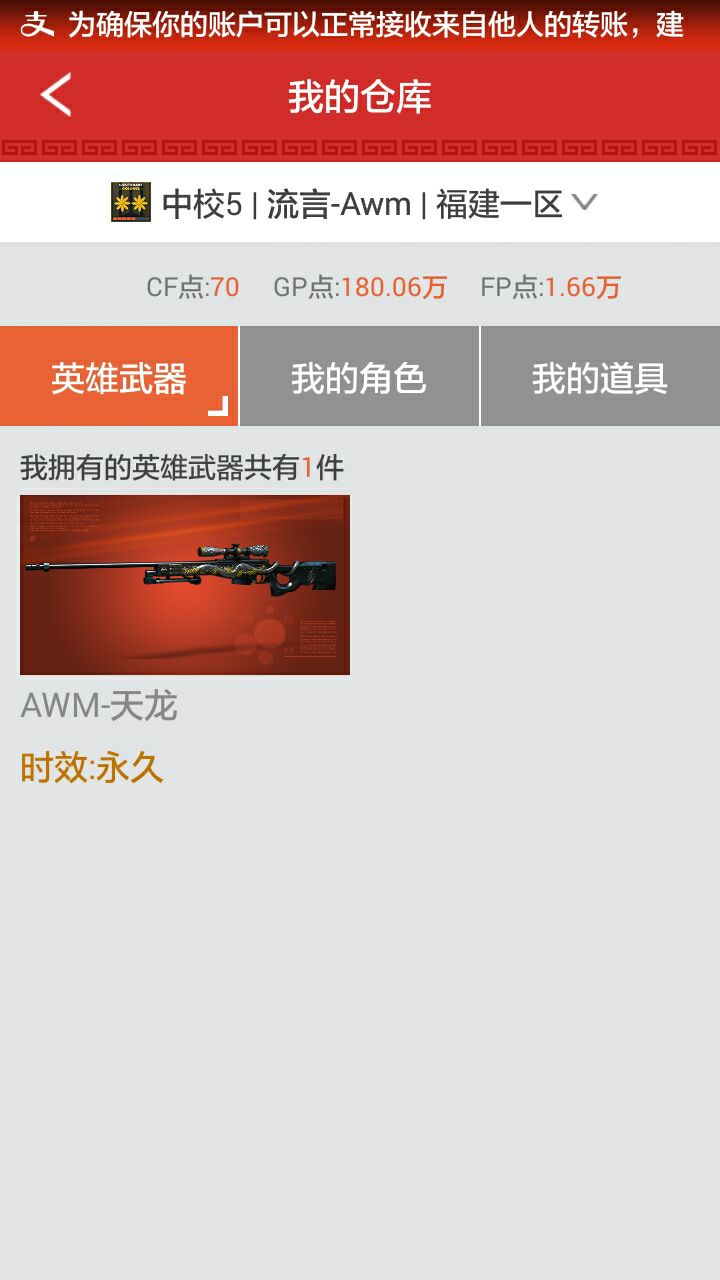Switch to the 我的道具 tab

[x=600, y=376]
